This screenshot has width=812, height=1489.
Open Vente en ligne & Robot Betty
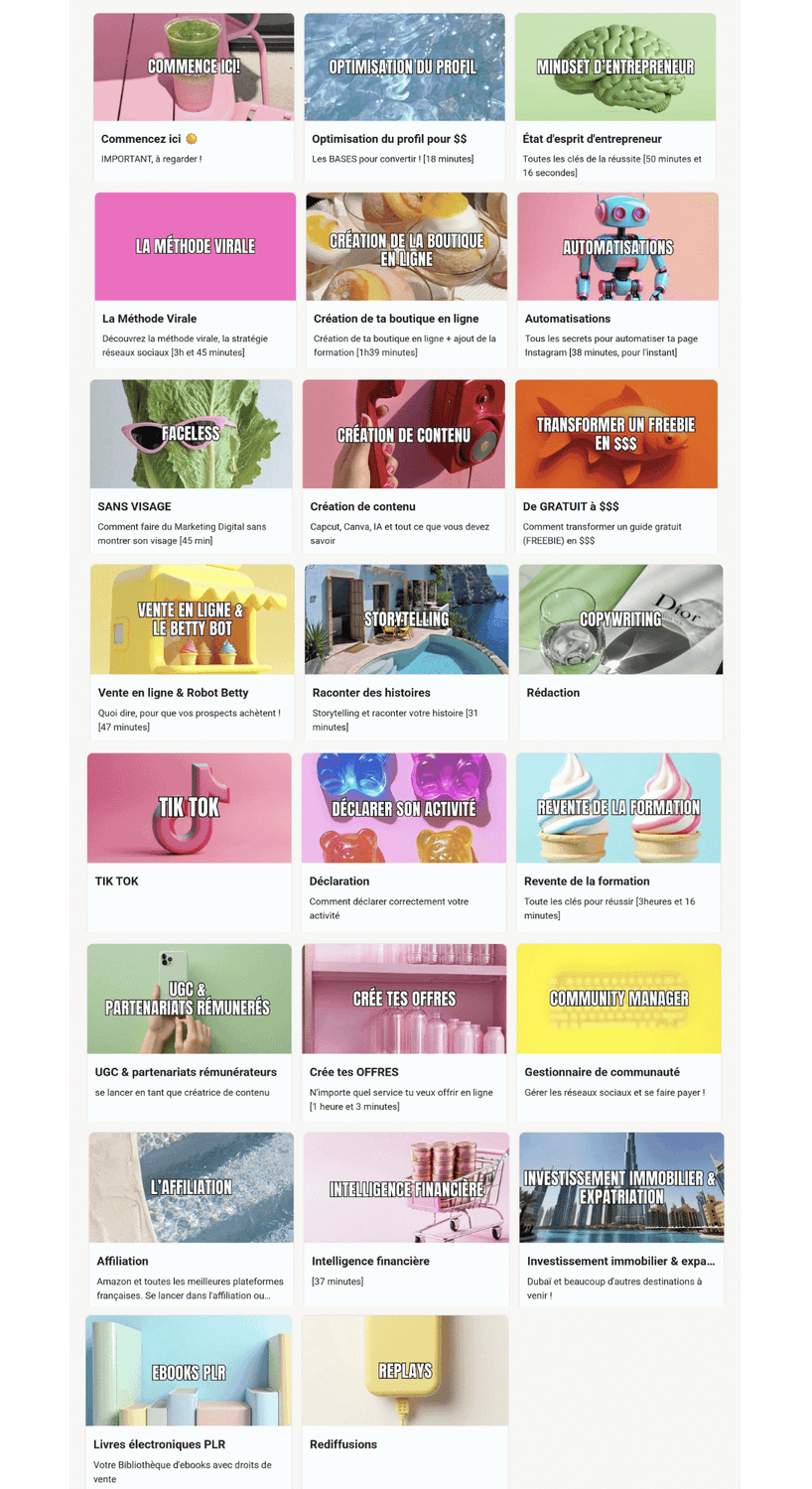coord(193,619)
